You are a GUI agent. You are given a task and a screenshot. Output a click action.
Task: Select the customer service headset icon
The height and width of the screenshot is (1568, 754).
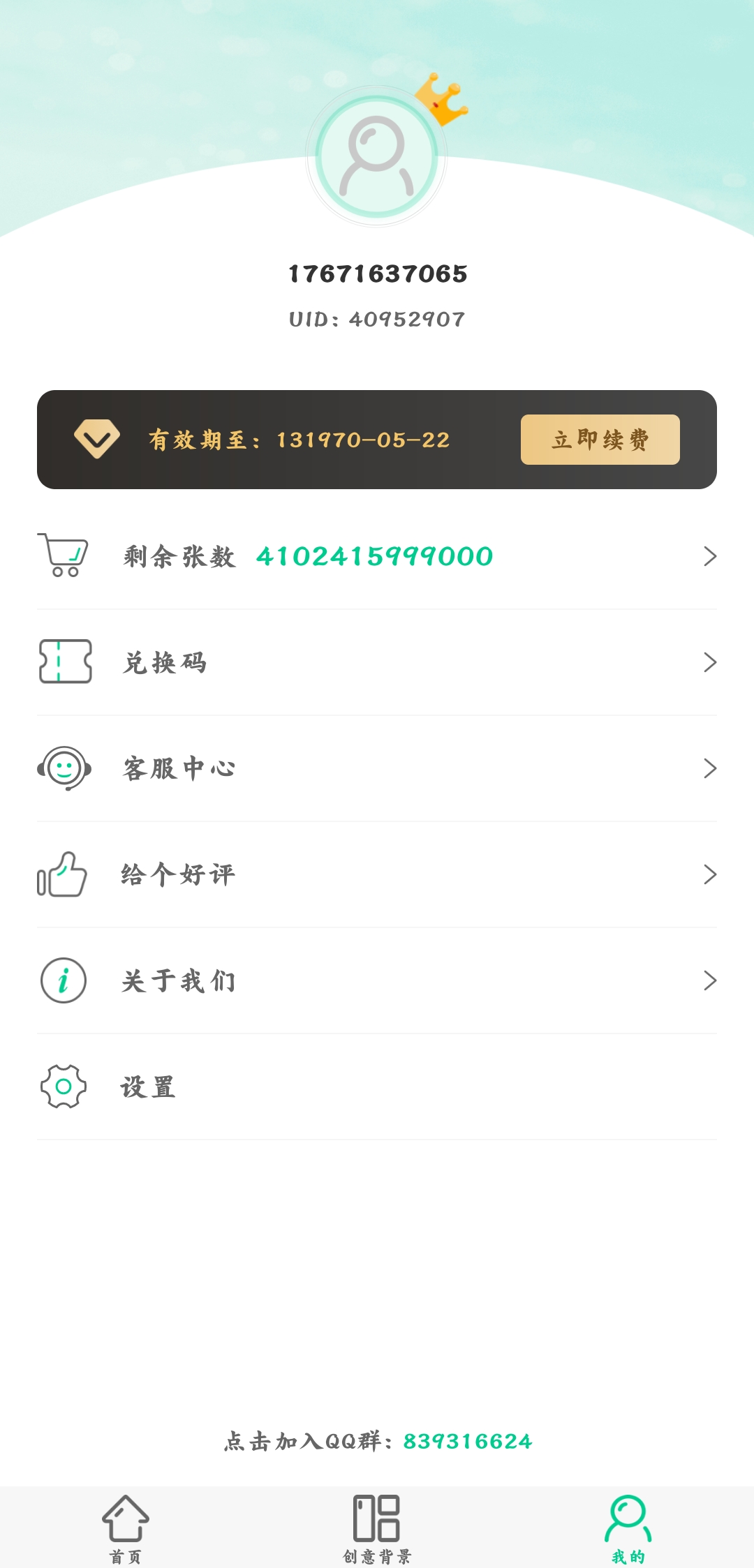pyautogui.click(x=64, y=769)
